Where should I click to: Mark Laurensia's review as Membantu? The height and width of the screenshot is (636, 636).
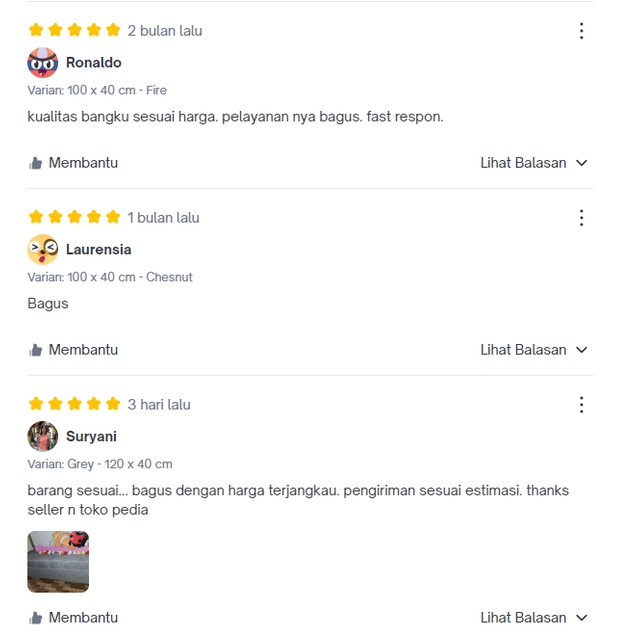(x=73, y=350)
